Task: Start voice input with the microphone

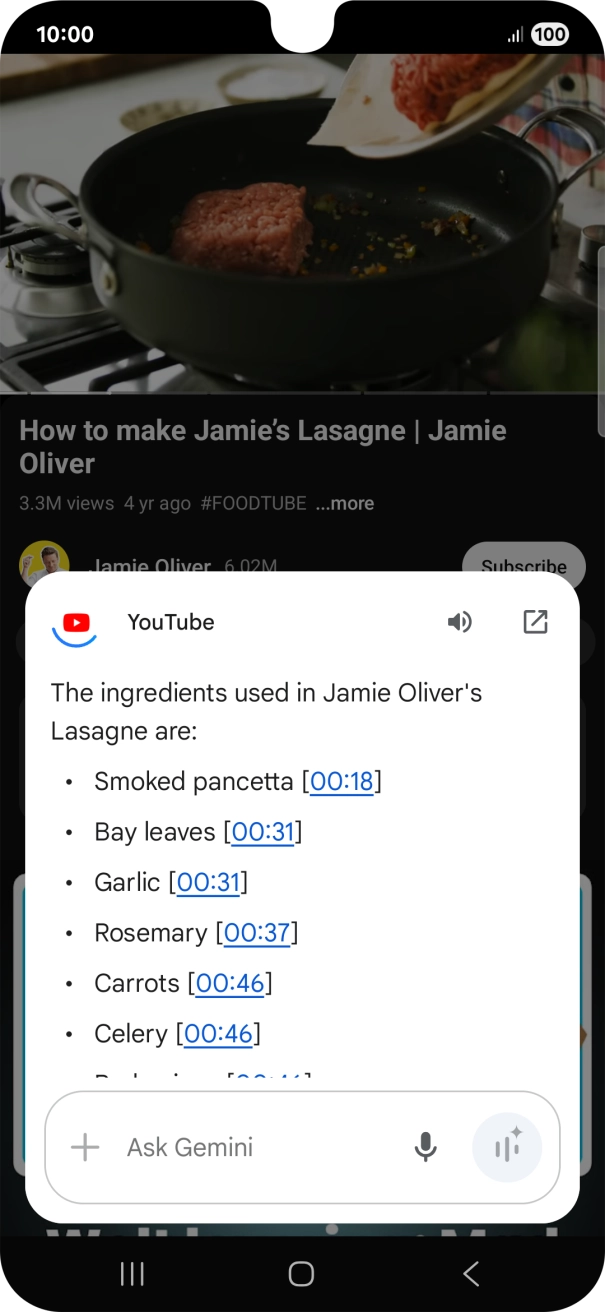Action: (x=426, y=1147)
